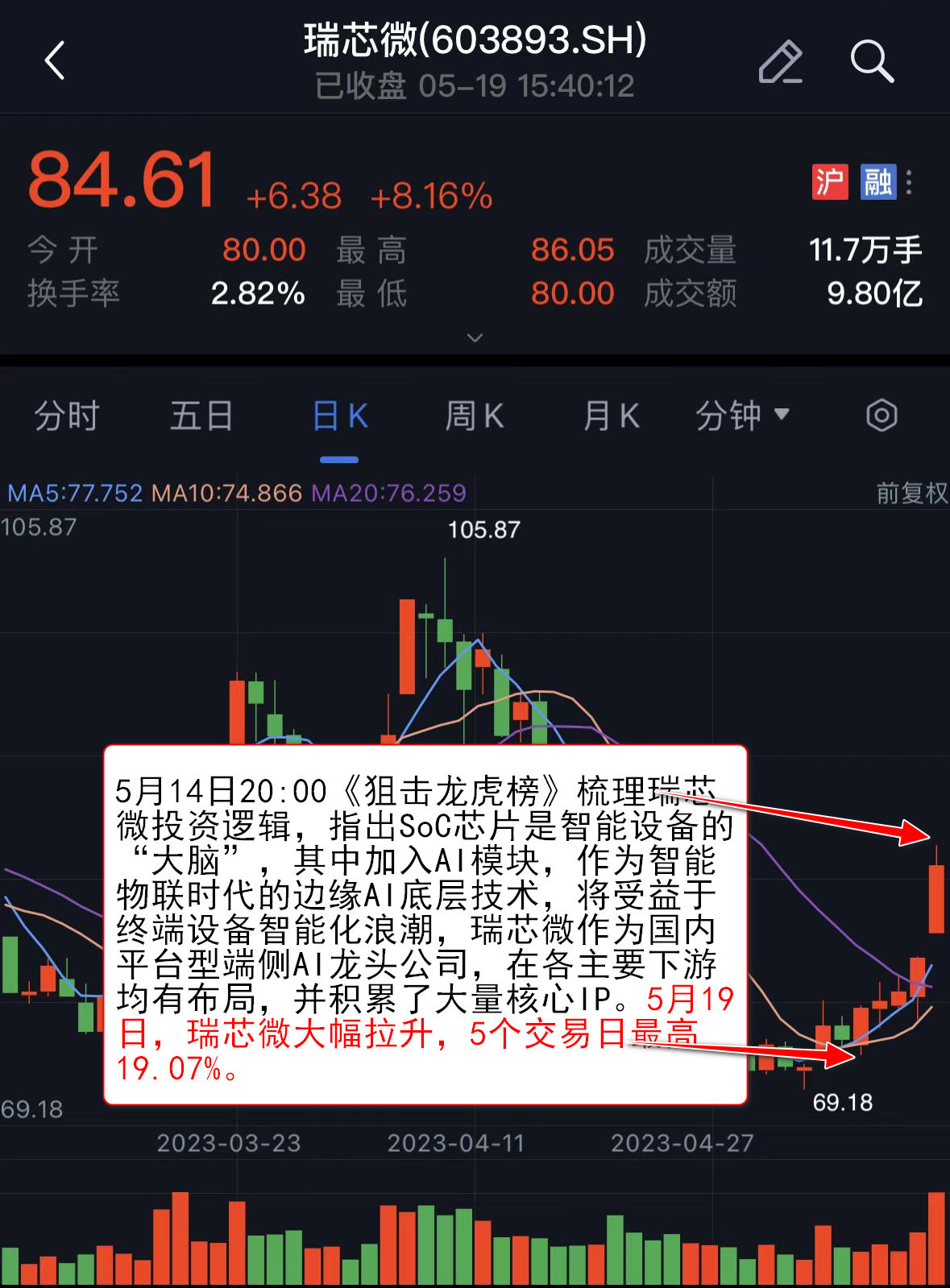Go back from the 瑞芯微 stock page

point(55,61)
